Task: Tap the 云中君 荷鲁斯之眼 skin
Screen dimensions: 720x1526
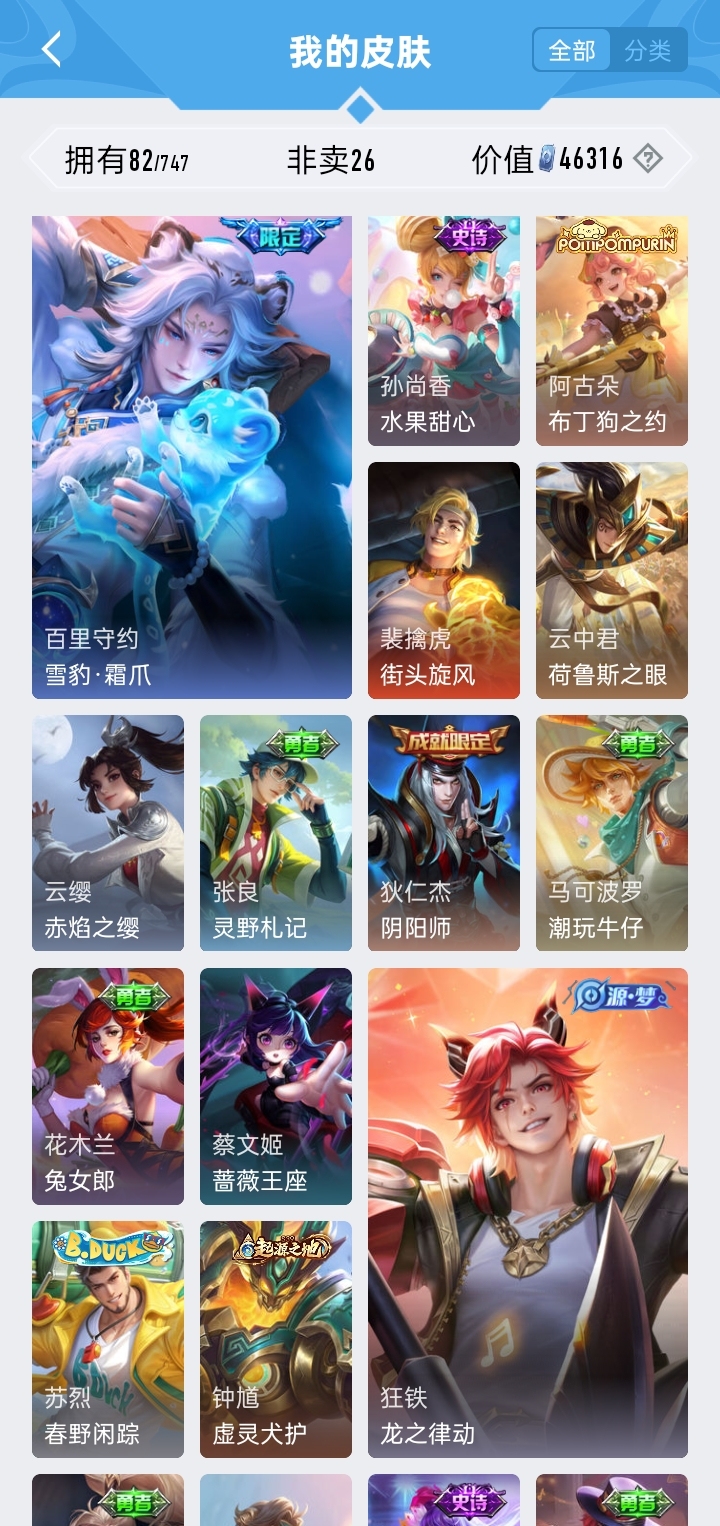Action: 612,580
